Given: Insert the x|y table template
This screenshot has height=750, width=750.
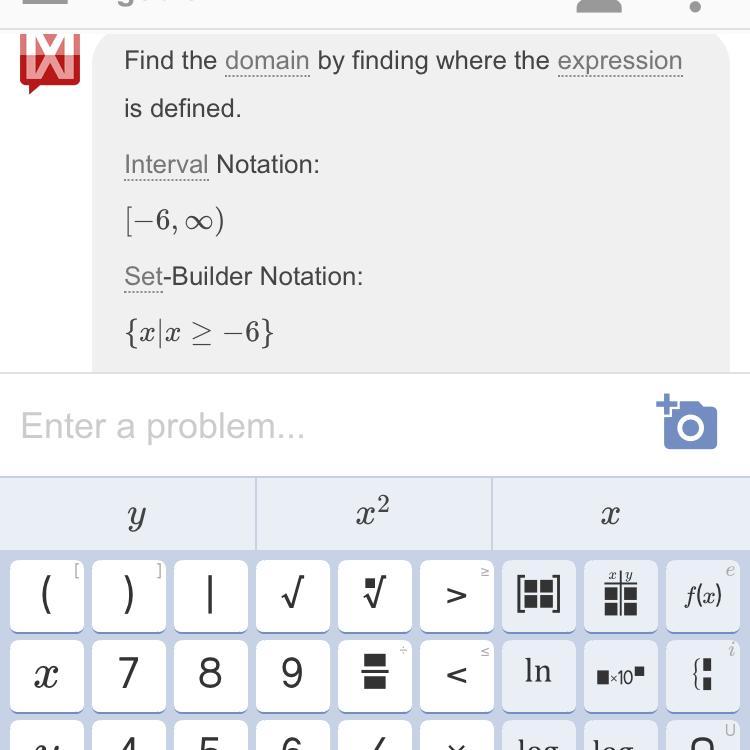Looking at the screenshot, I should [620, 596].
